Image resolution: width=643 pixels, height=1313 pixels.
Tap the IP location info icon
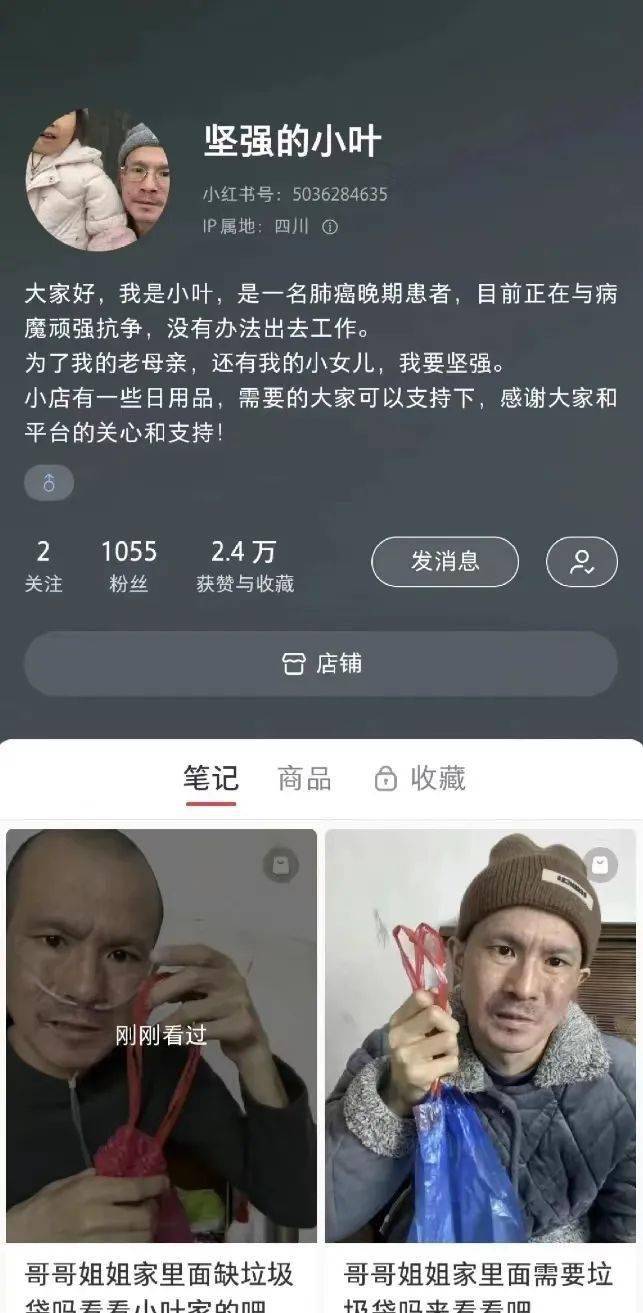[x=330, y=227]
